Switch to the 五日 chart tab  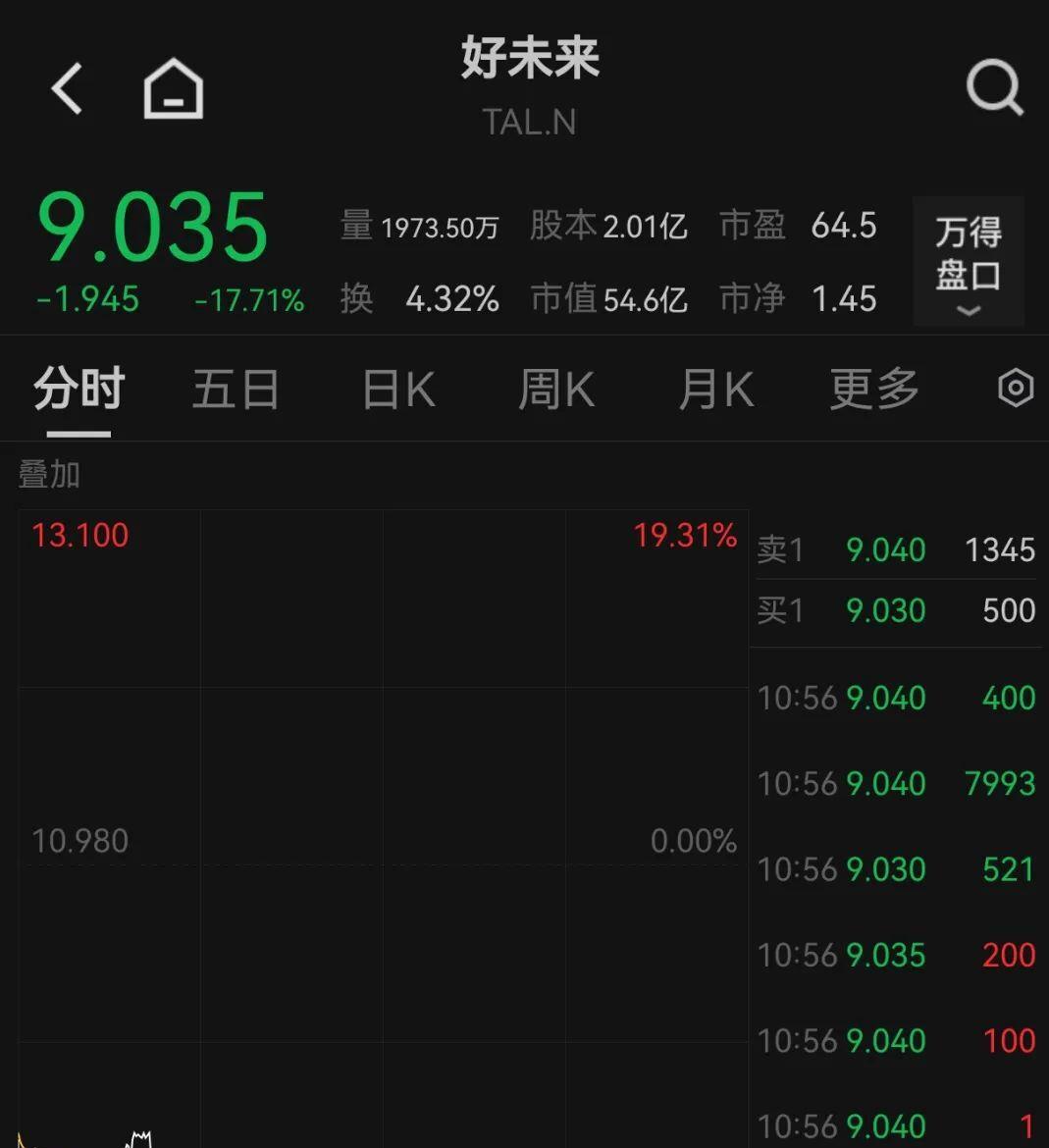click(x=235, y=388)
